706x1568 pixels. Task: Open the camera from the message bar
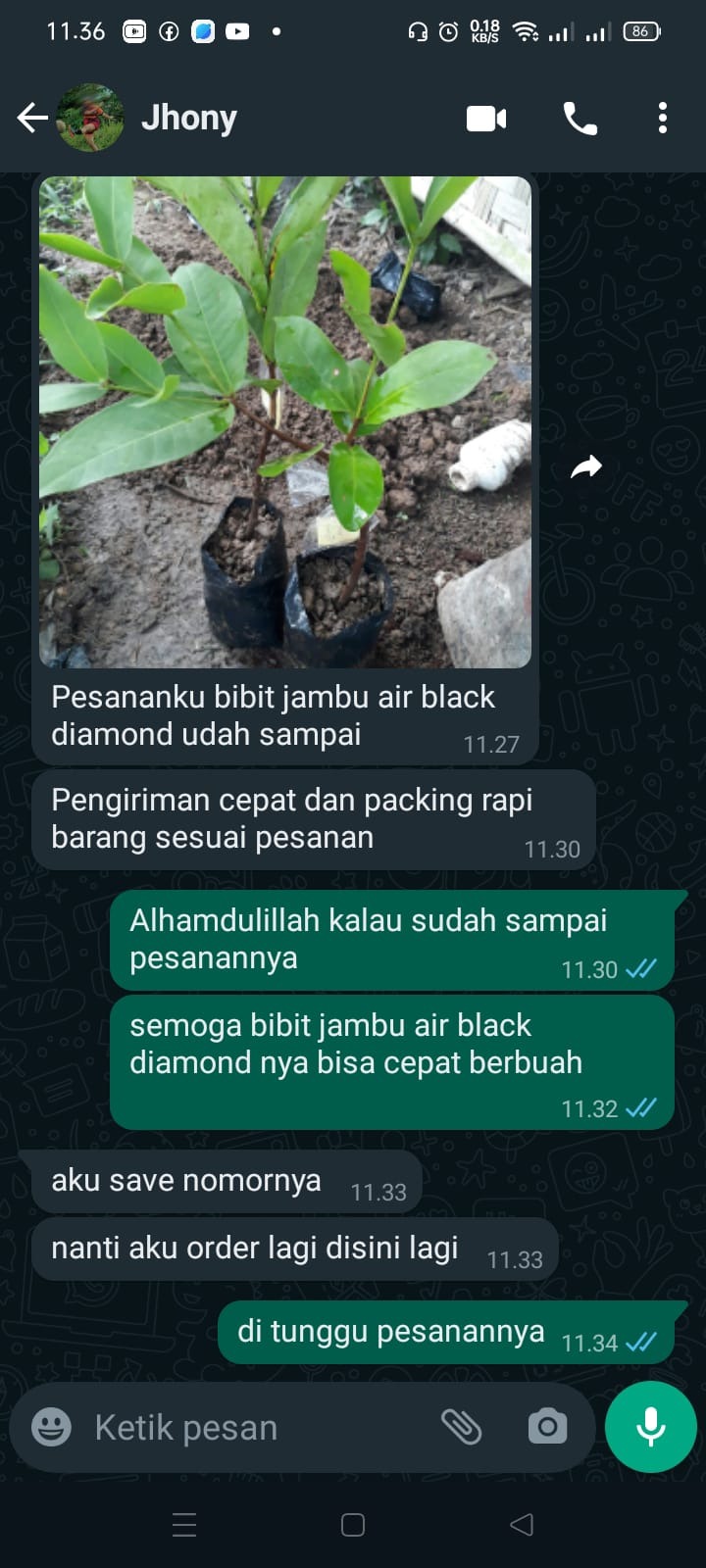547,1427
